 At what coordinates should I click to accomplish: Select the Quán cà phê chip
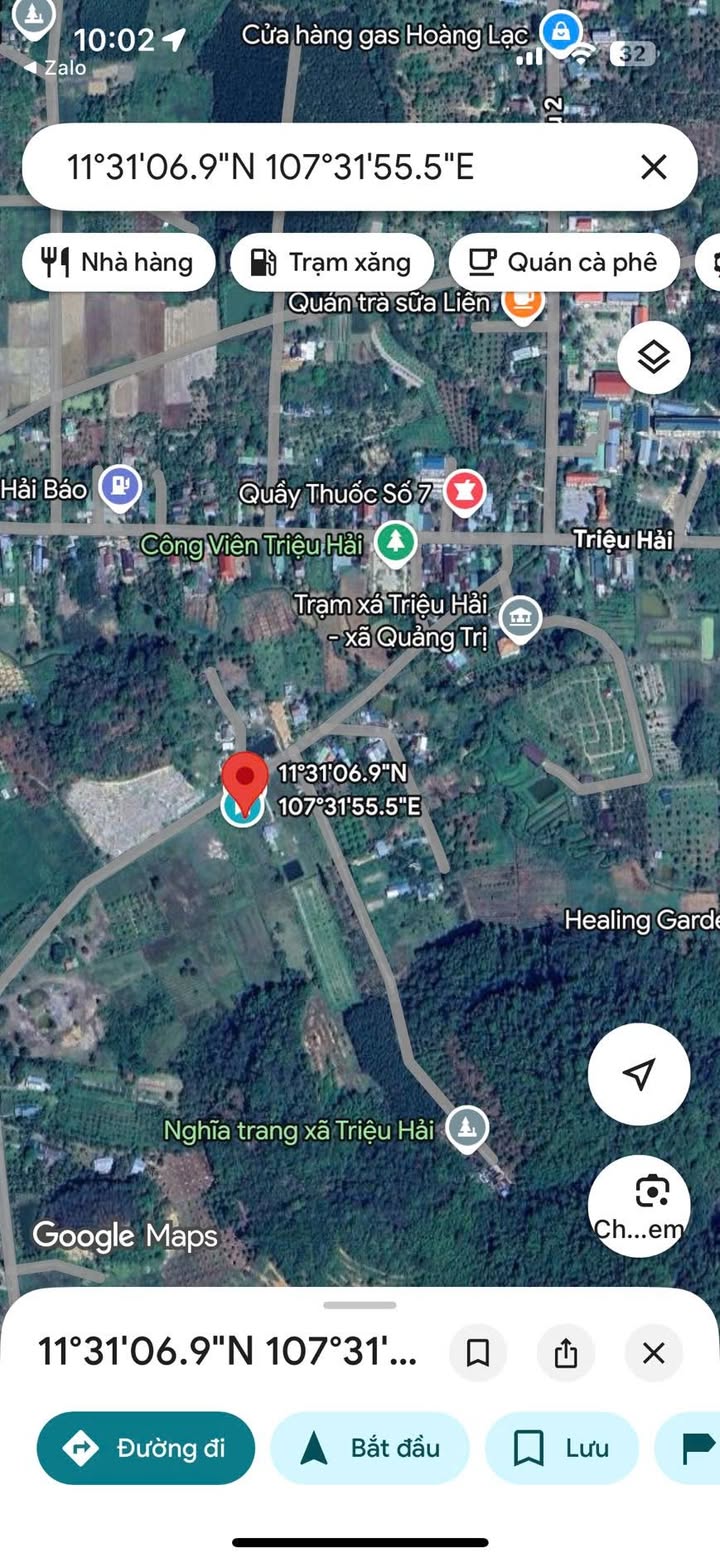(564, 263)
